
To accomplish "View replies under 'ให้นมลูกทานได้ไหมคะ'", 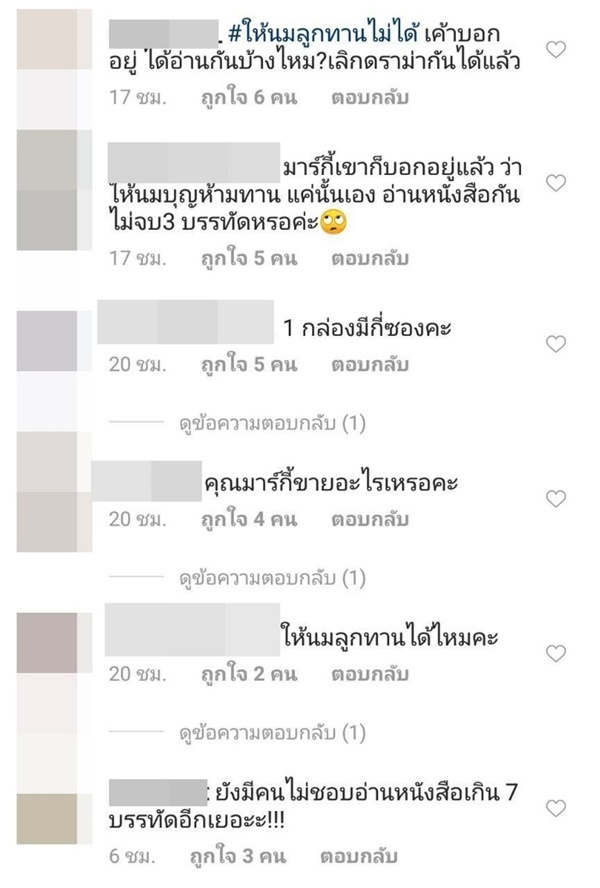I will click(272, 733).
